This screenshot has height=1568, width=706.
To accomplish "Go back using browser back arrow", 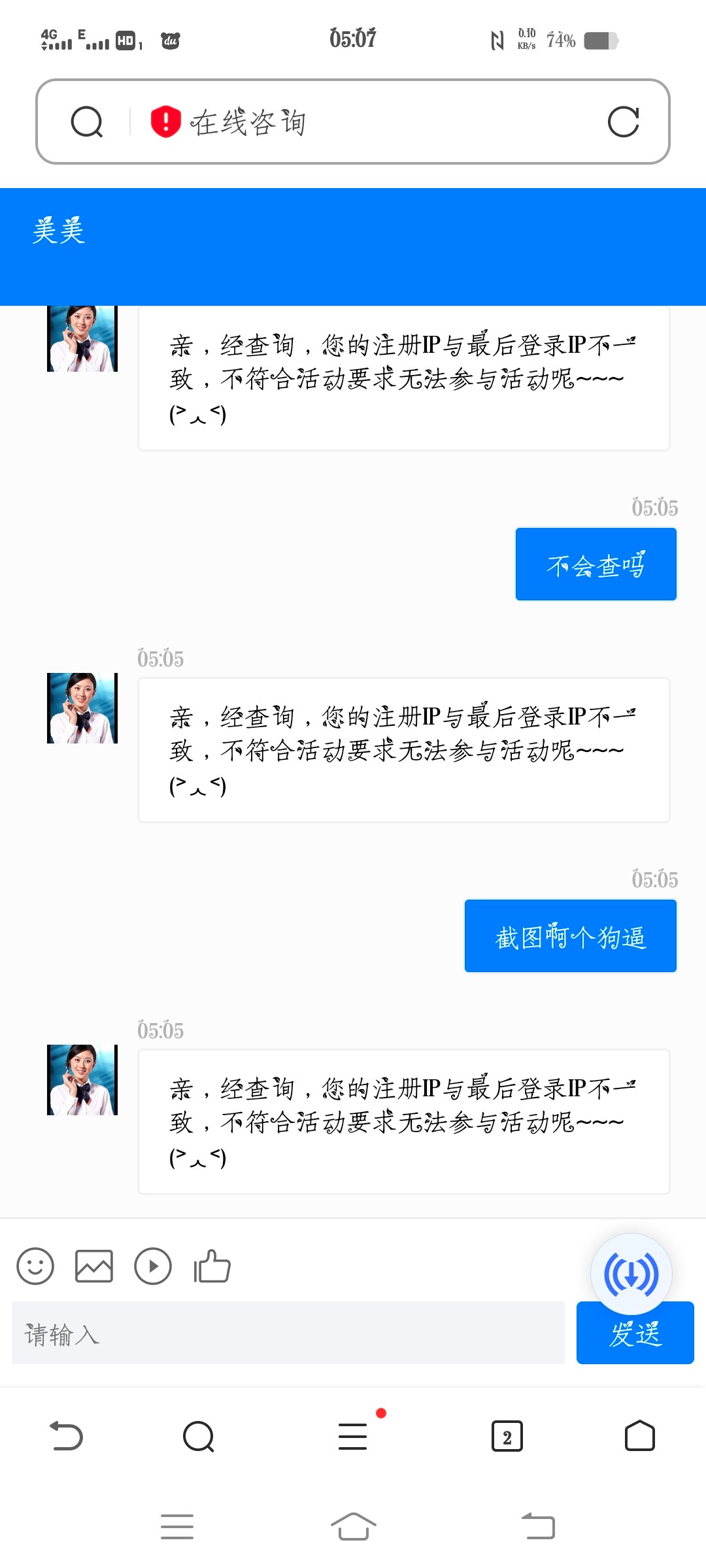I will point(67,1436).
